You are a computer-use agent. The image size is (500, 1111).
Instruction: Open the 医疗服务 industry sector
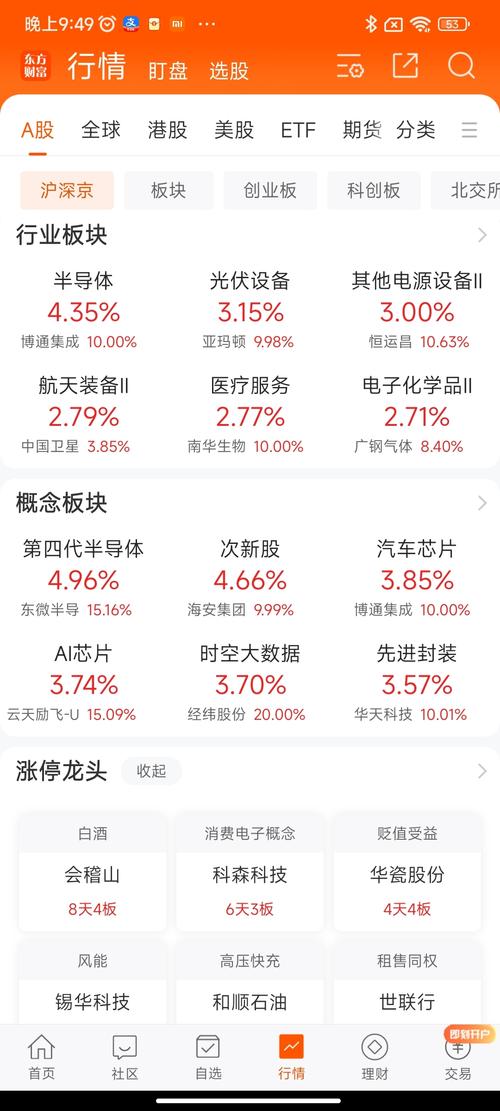pyautogui.click(x=250, y=416)
